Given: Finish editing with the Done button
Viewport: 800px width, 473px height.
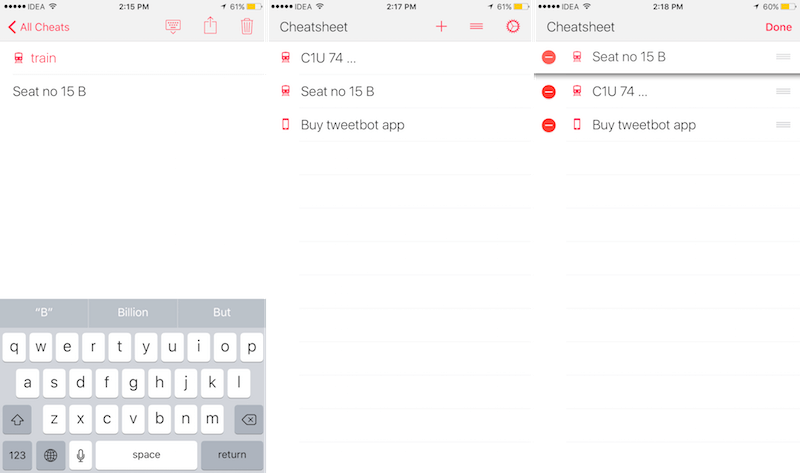Looking at the screenshot, I should 778,27.
